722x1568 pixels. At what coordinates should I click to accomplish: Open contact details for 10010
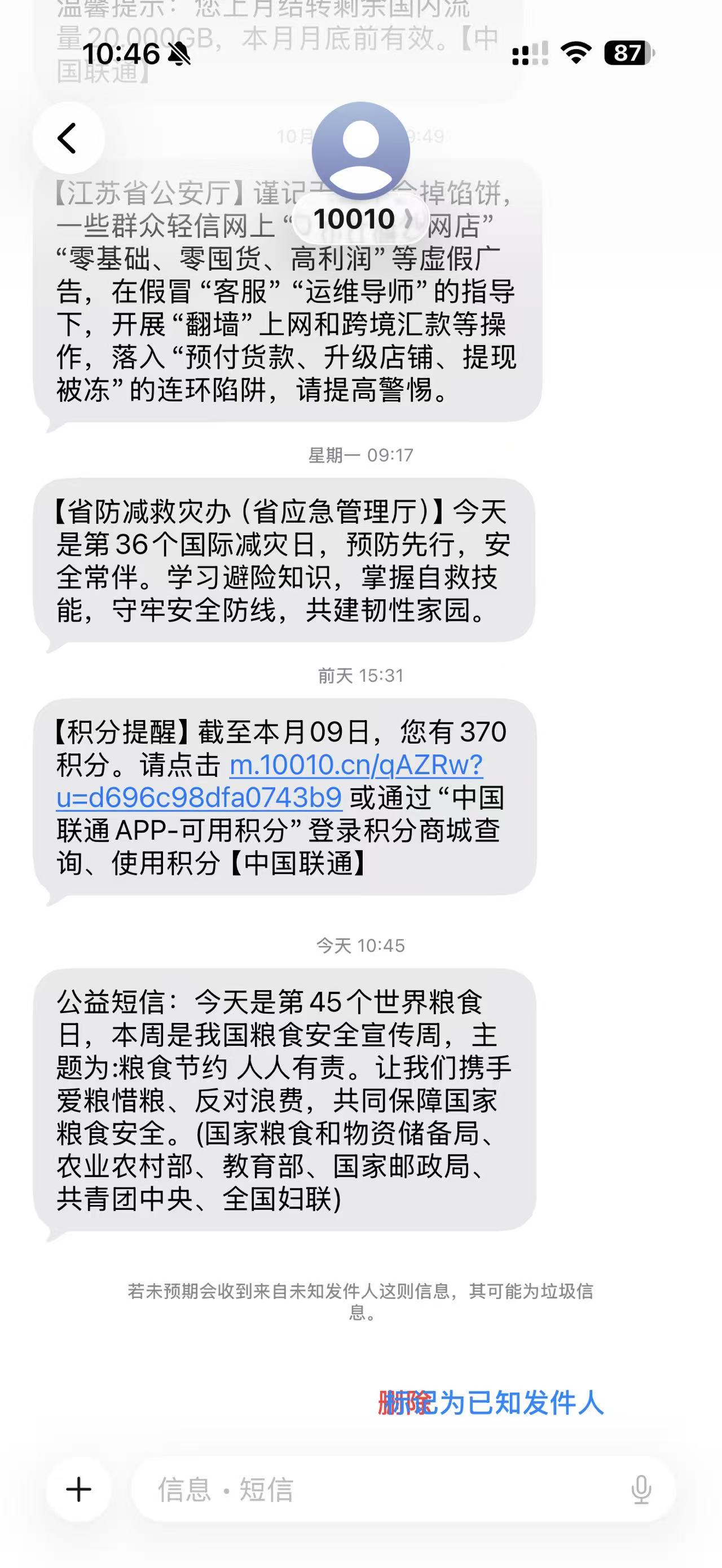tap(360, 219)
